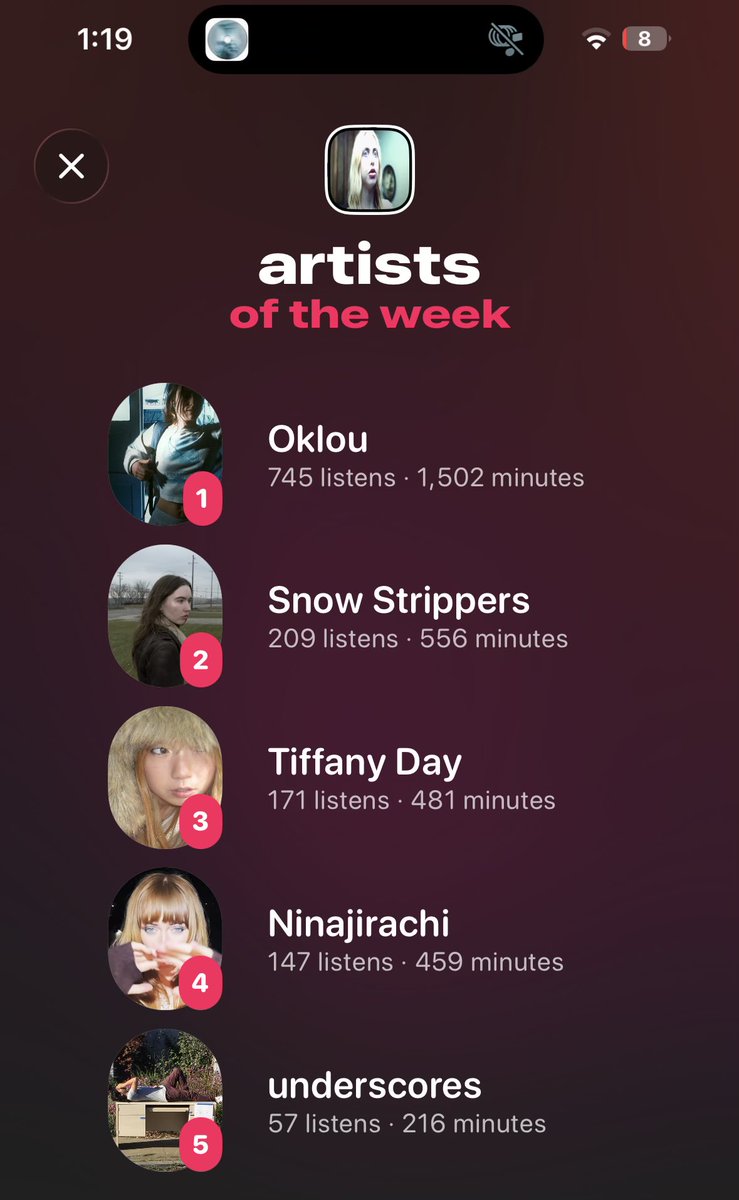Open the now playing album in Dynamic Island

point(227,40)
